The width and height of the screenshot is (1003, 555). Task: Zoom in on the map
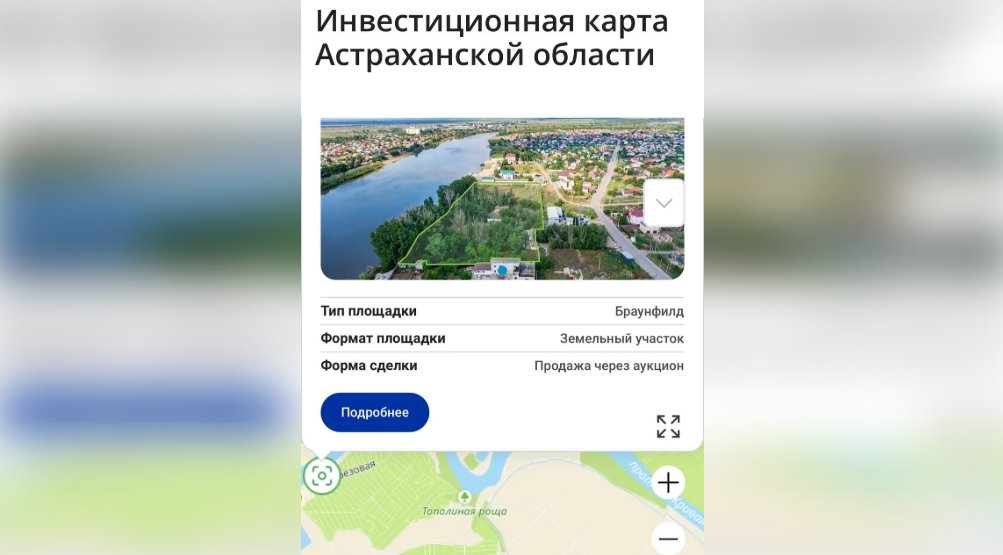[x=668, y=483]
